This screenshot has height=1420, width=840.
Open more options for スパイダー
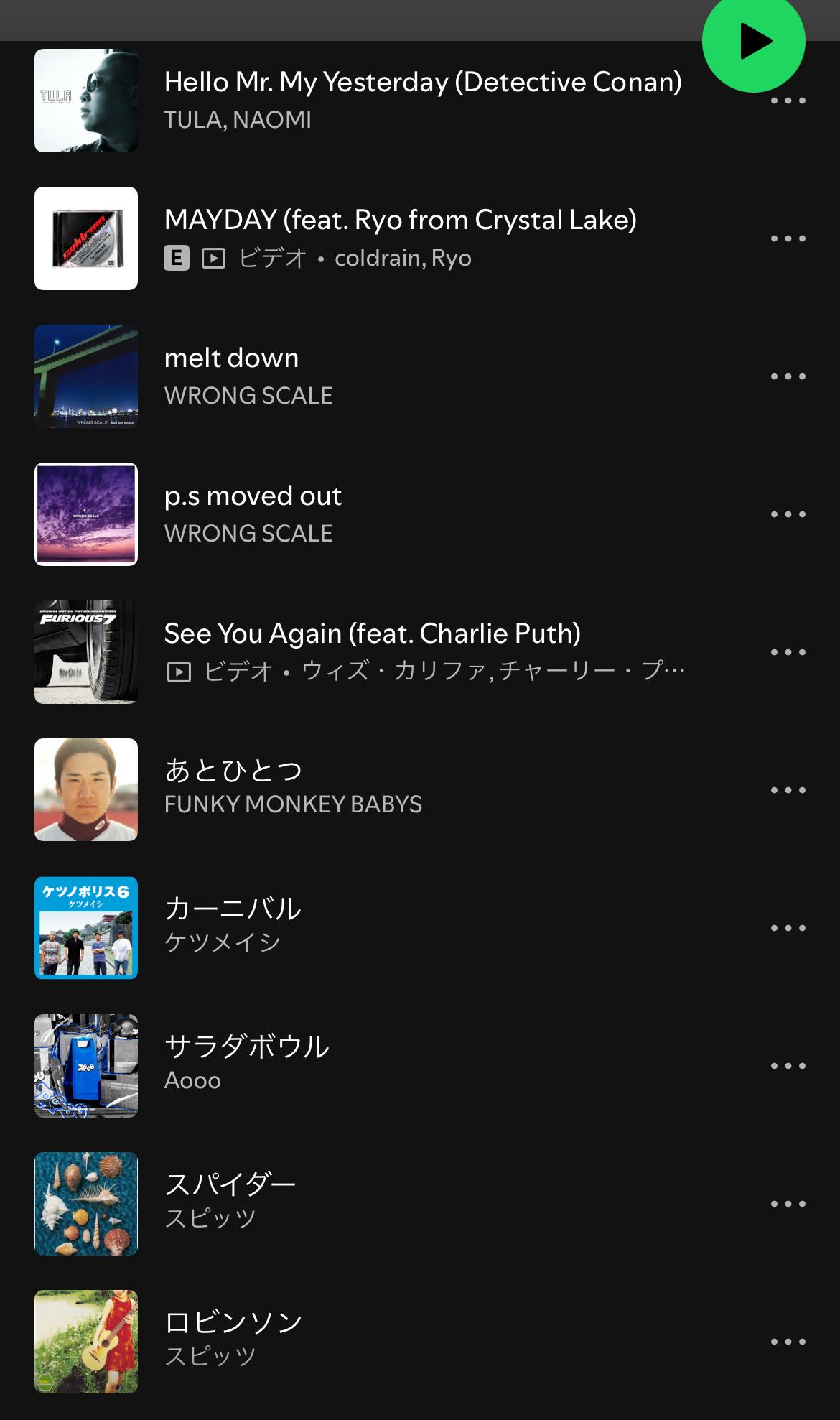(x=788, y=1204)
